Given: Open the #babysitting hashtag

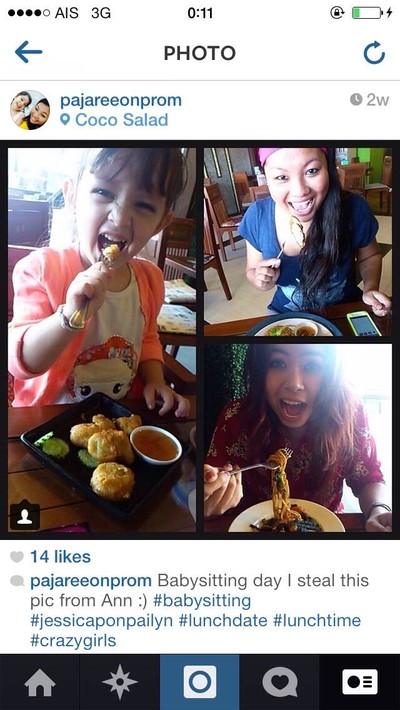Looking at the screenshot, I should [x=202, y=601].
